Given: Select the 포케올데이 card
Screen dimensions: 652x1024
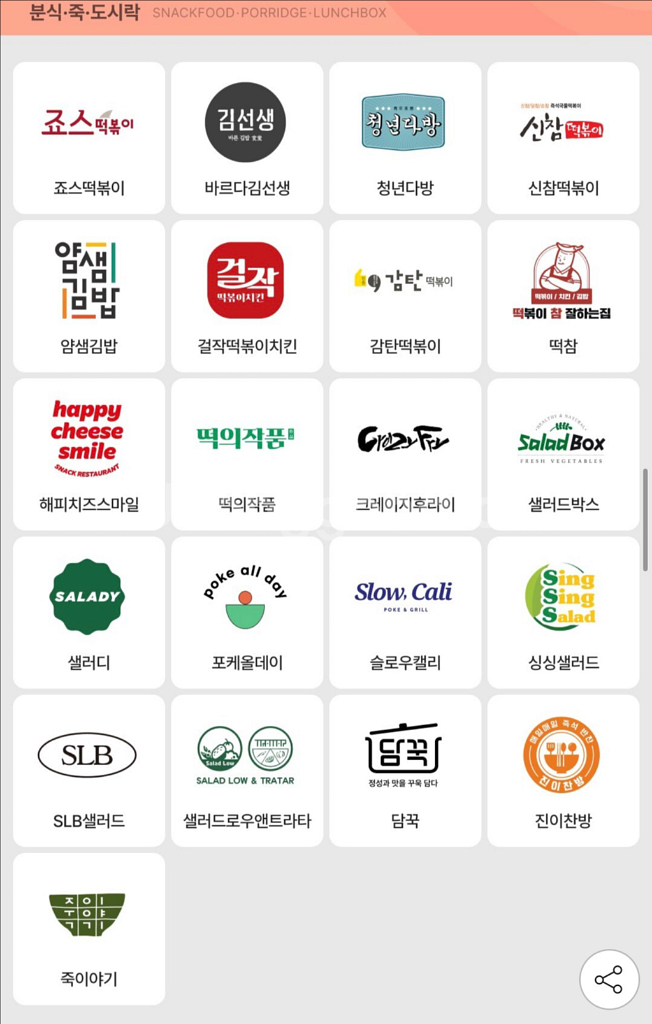Looking at the screenshot, I should (x=247, y=612).
